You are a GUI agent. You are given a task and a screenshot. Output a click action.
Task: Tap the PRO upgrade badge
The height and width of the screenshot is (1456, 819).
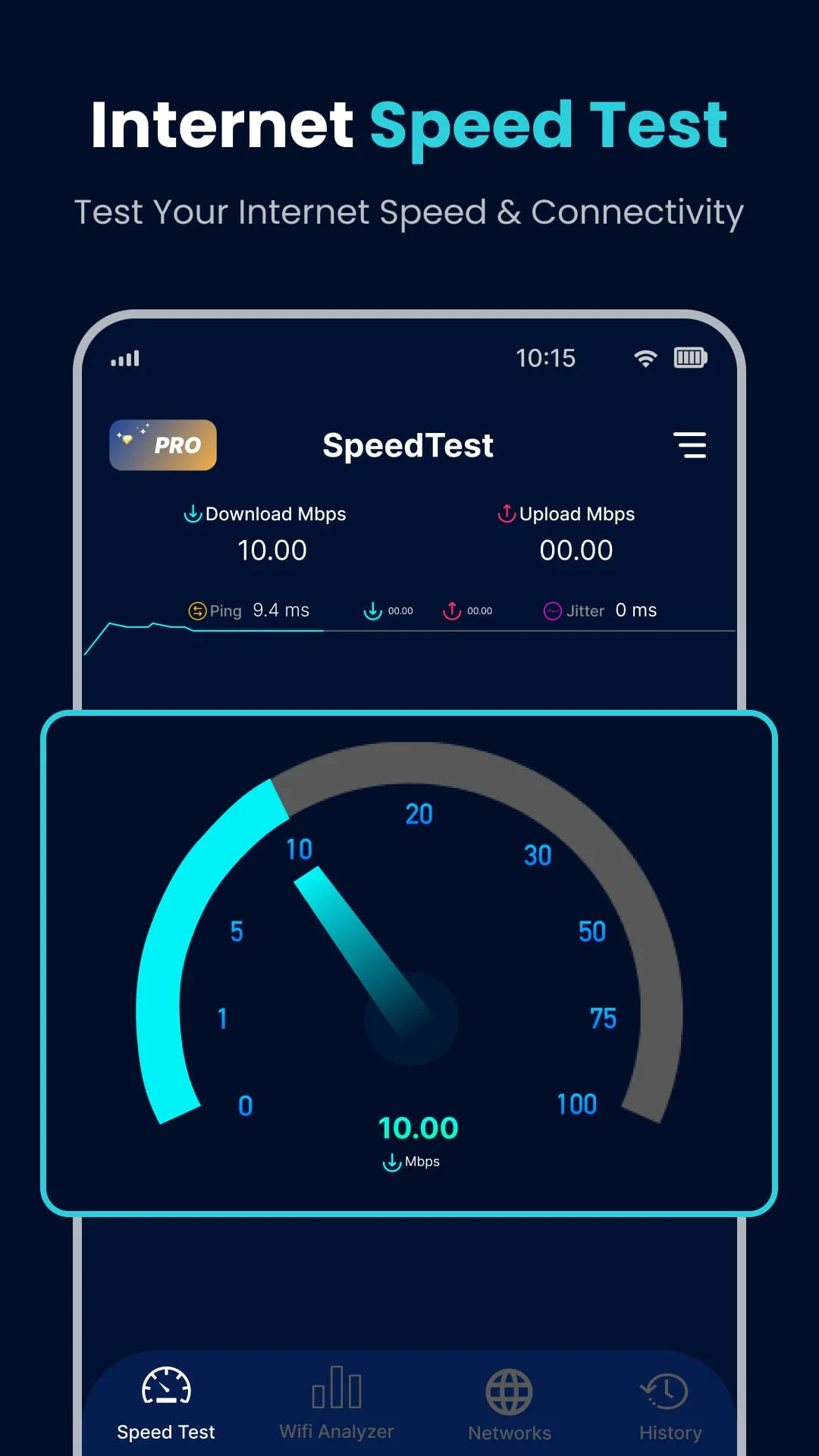tap(162, 445)
